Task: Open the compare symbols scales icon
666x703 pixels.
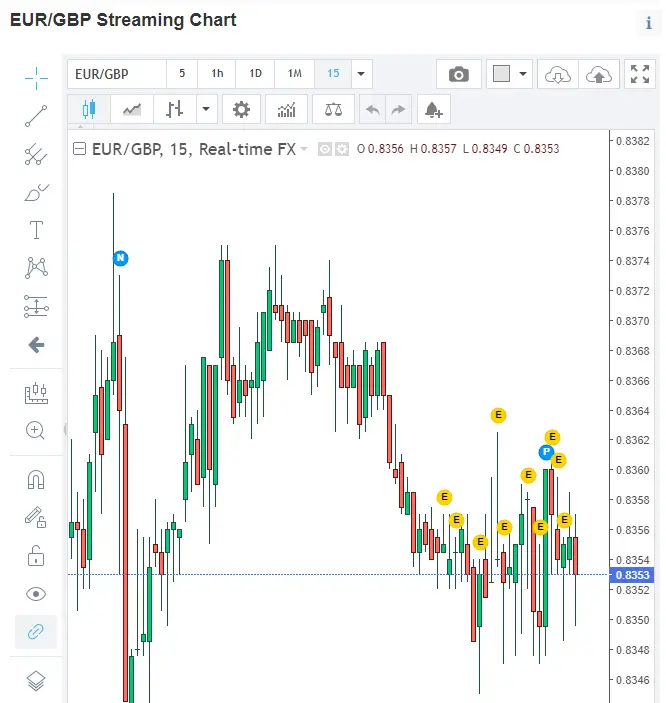Action: pos(333,109)
